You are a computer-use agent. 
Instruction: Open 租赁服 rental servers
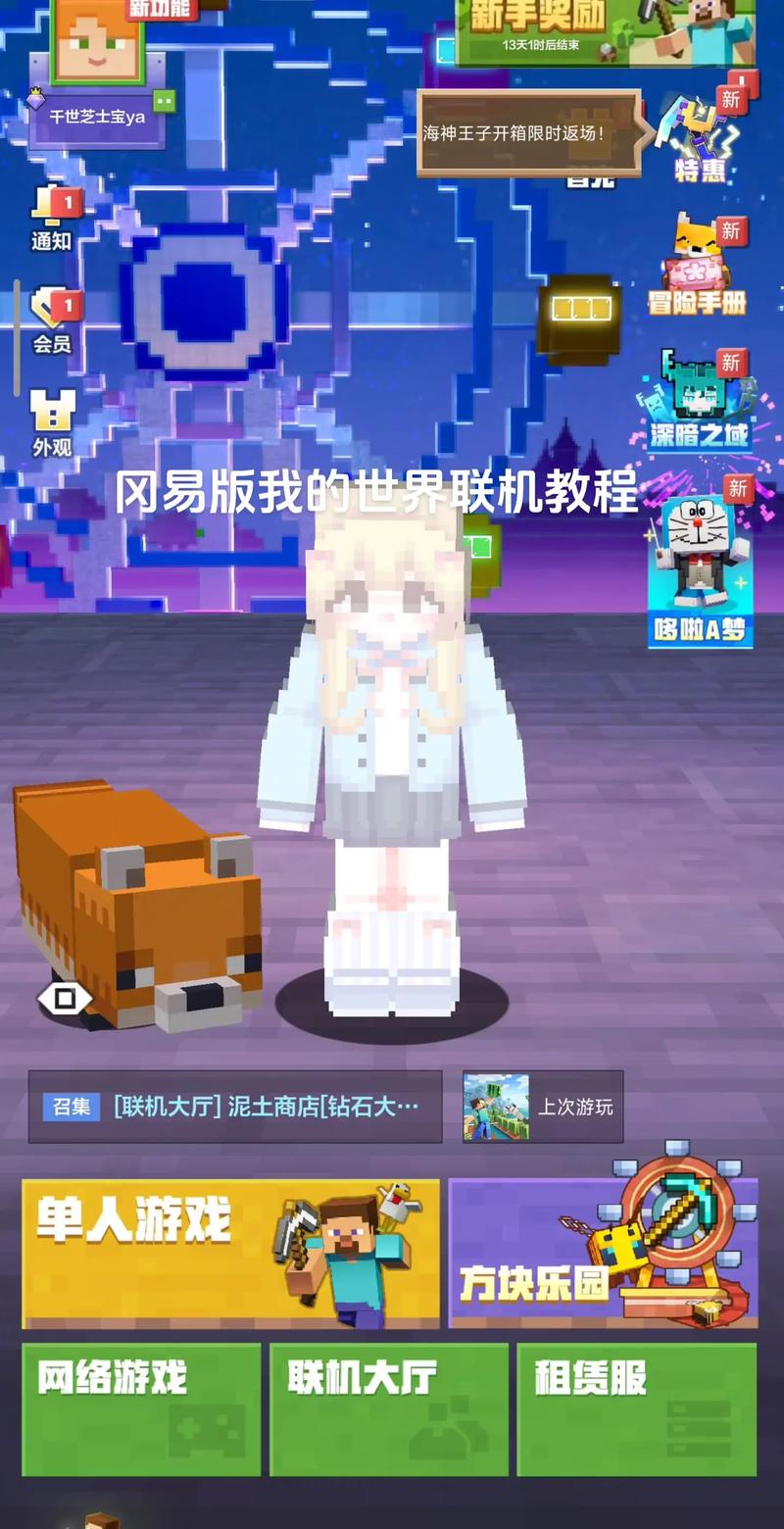[637, 1409]
